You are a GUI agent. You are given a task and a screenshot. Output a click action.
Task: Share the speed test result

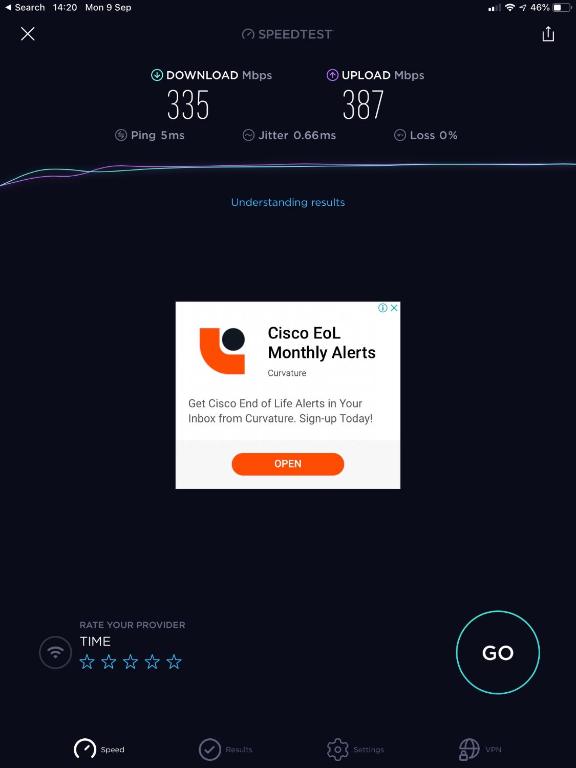tap(548, 34)
